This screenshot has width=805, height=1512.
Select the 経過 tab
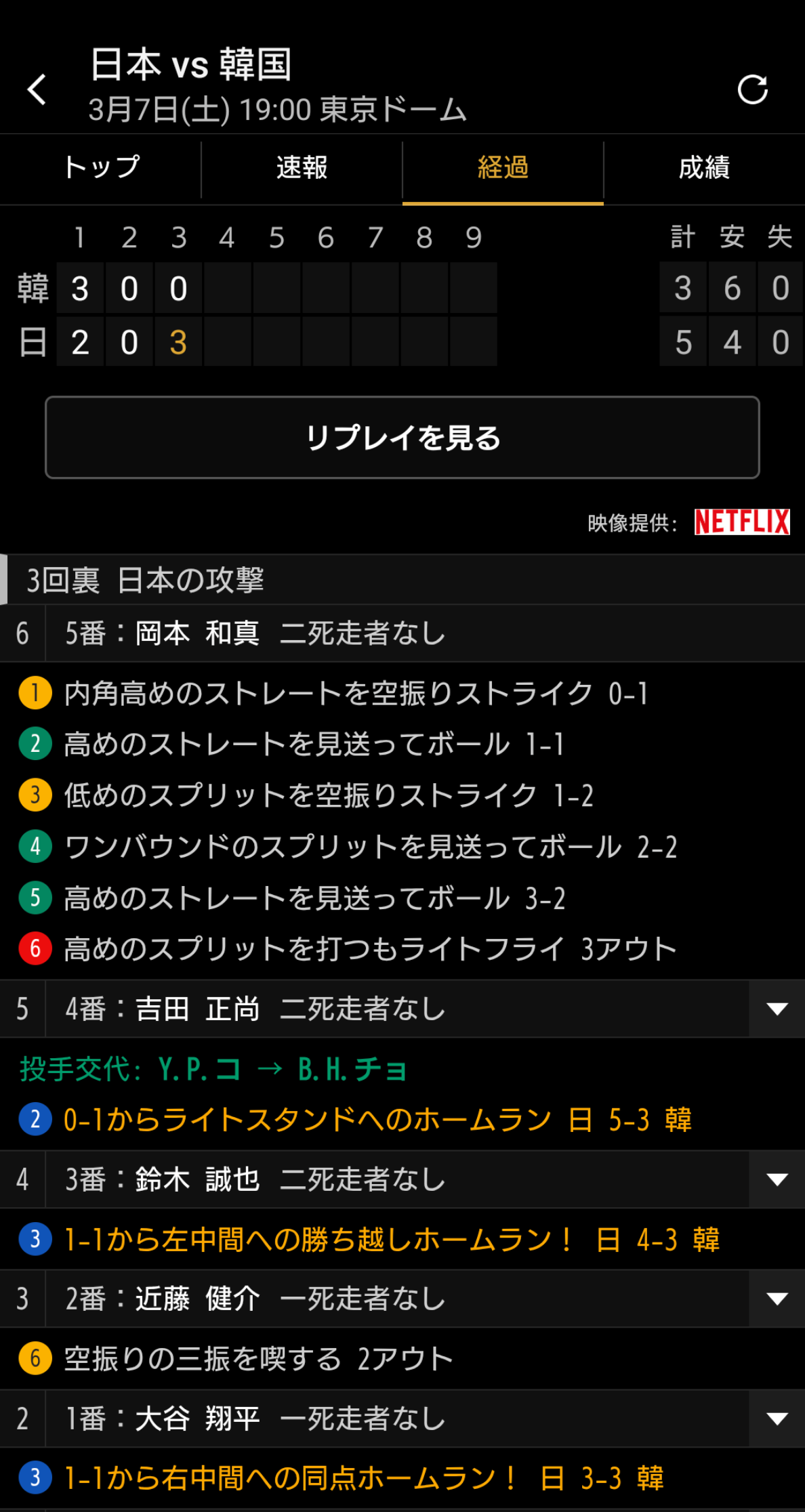[503, 167]
